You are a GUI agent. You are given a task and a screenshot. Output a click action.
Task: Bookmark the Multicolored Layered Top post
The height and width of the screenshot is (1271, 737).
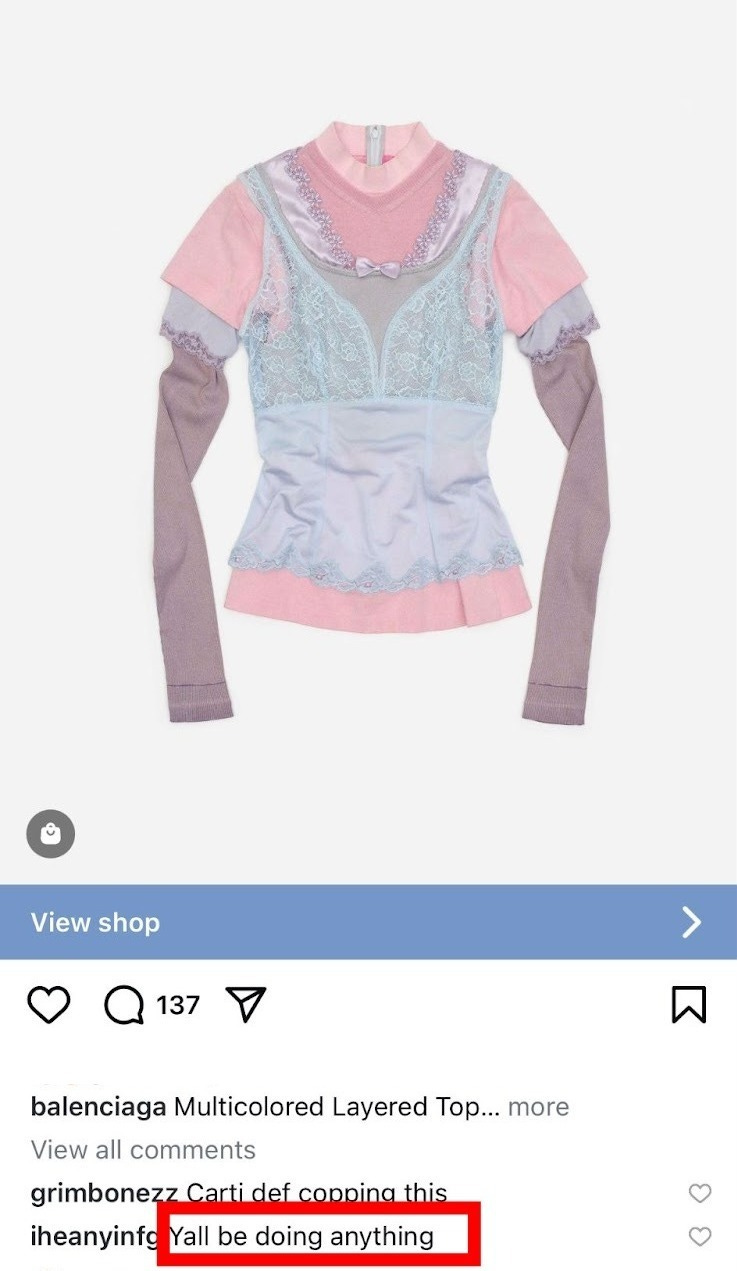tap(689, 1005)
